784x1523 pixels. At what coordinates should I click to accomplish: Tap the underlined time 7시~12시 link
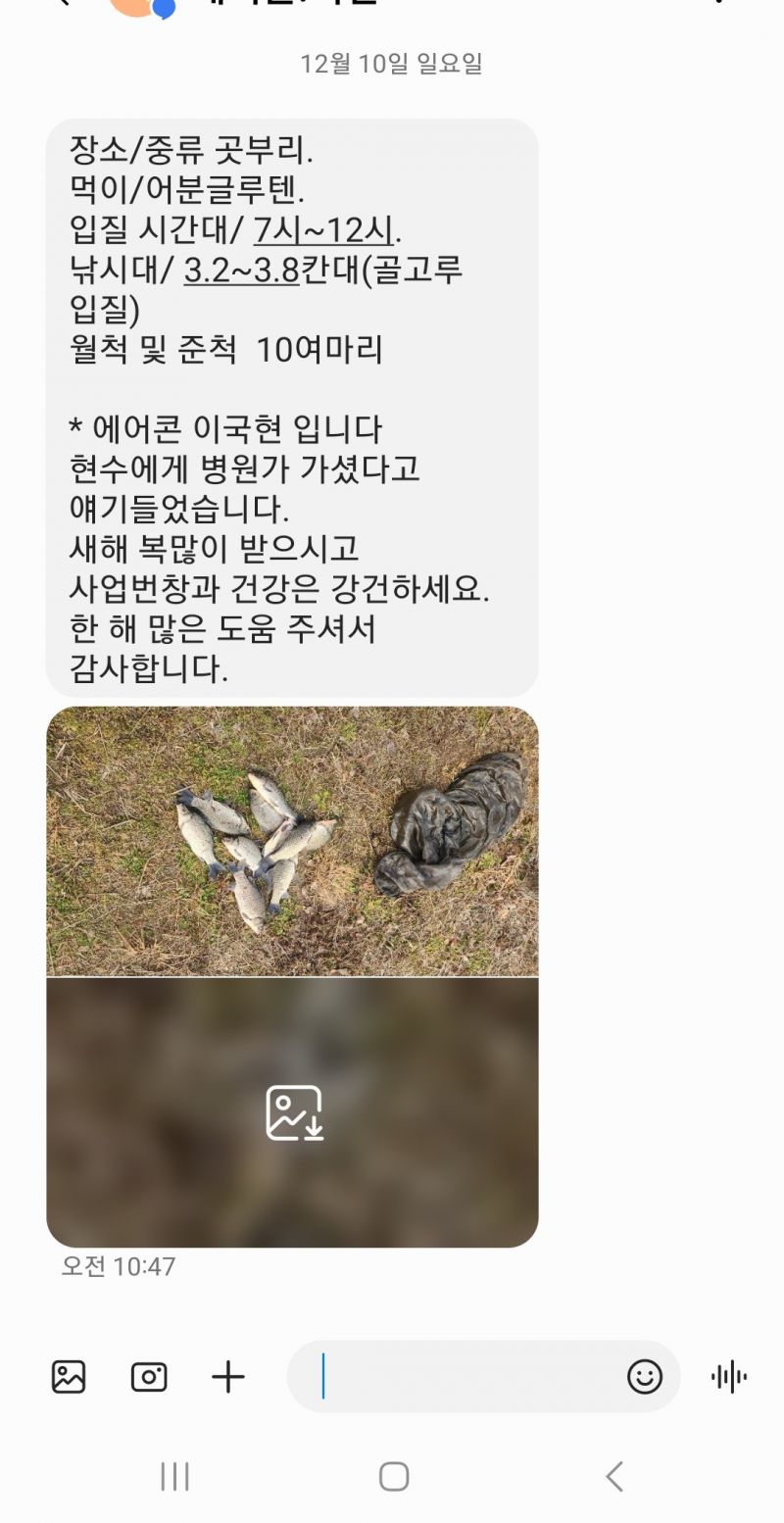click(323, 231)
